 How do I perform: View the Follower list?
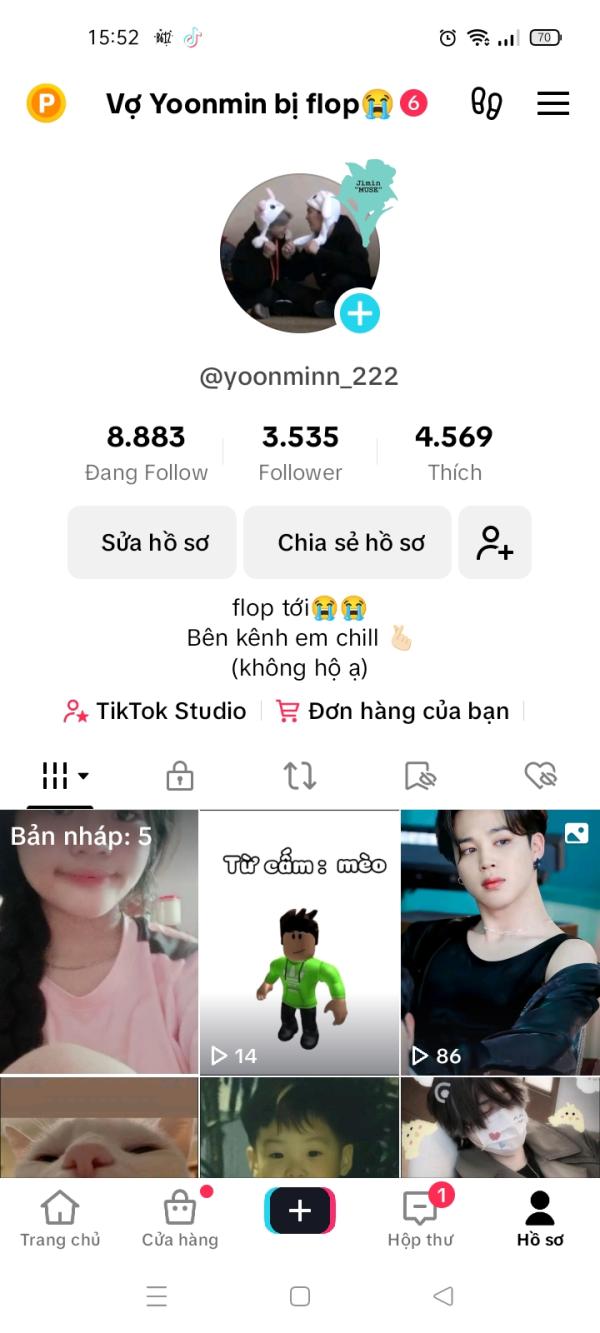point(300,452)
